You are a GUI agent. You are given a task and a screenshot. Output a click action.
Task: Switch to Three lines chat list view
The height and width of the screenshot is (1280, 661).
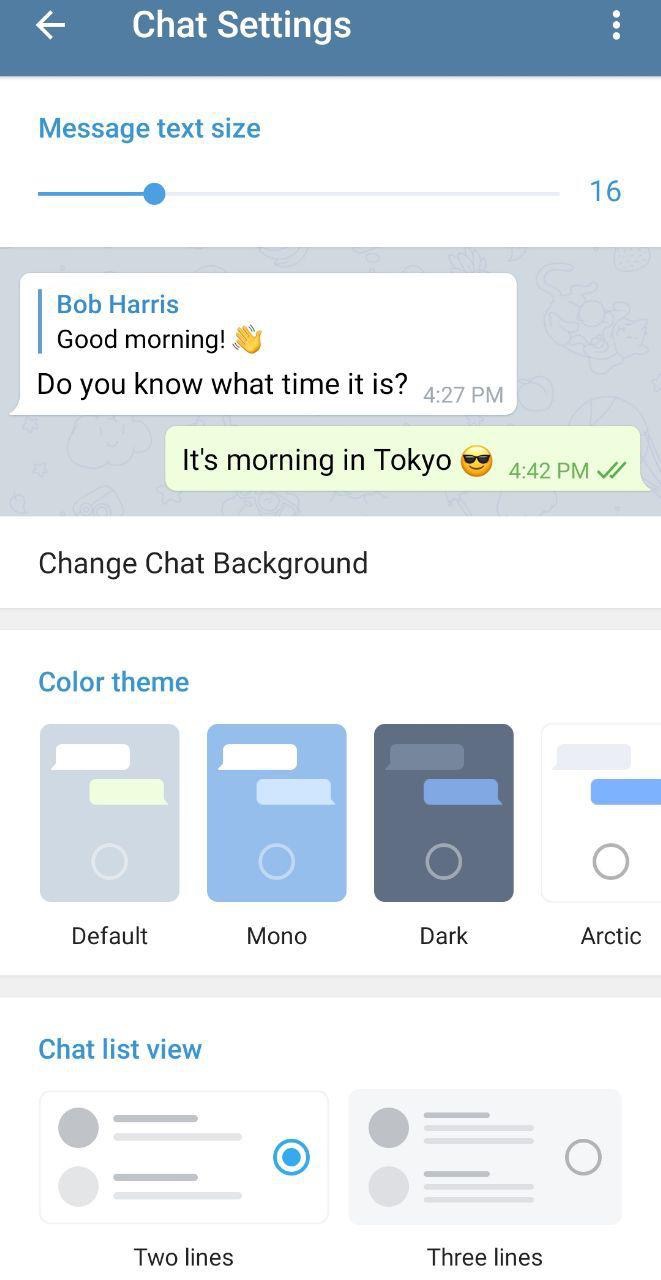pyautogui.click(x=485, y=1157)
